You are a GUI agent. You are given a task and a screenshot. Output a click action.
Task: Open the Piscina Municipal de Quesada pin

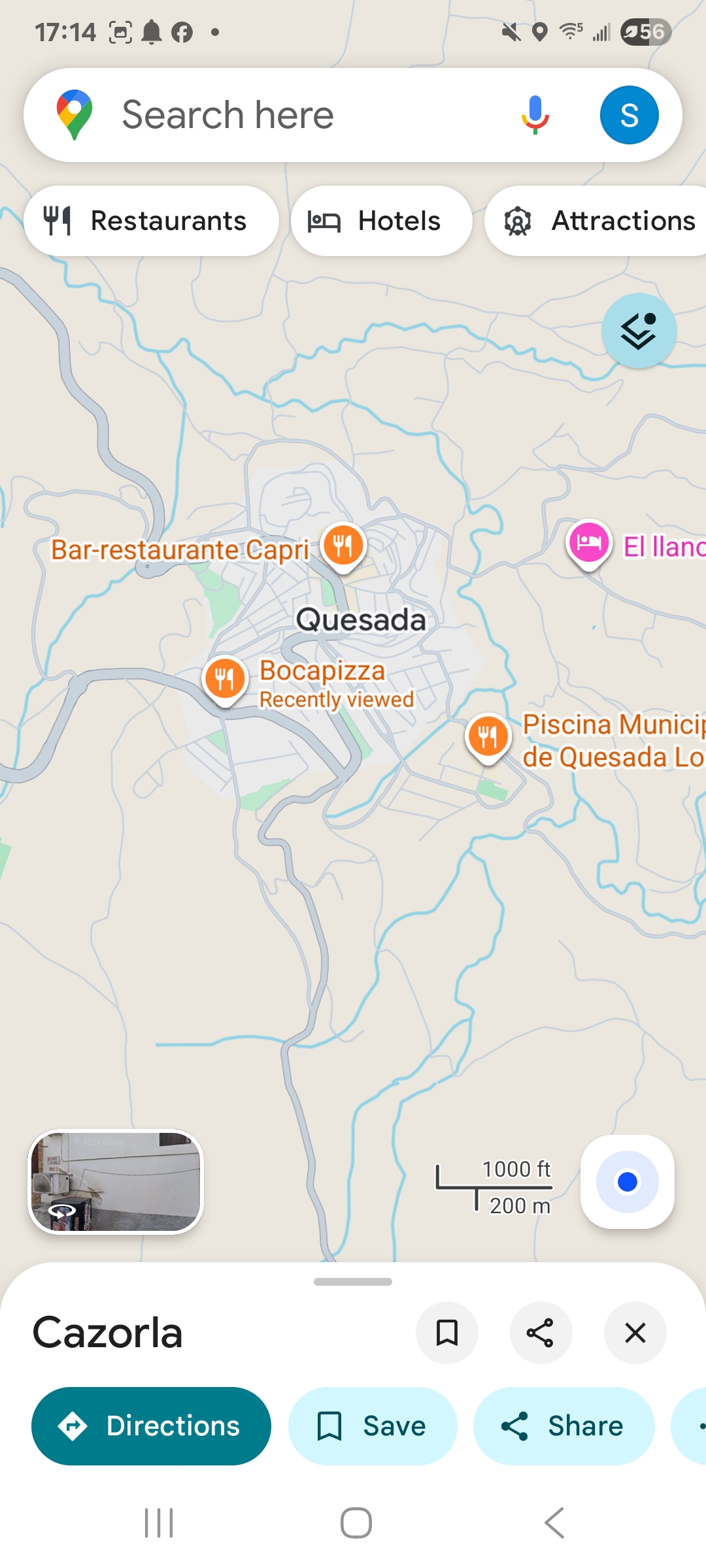pos(488,736)
